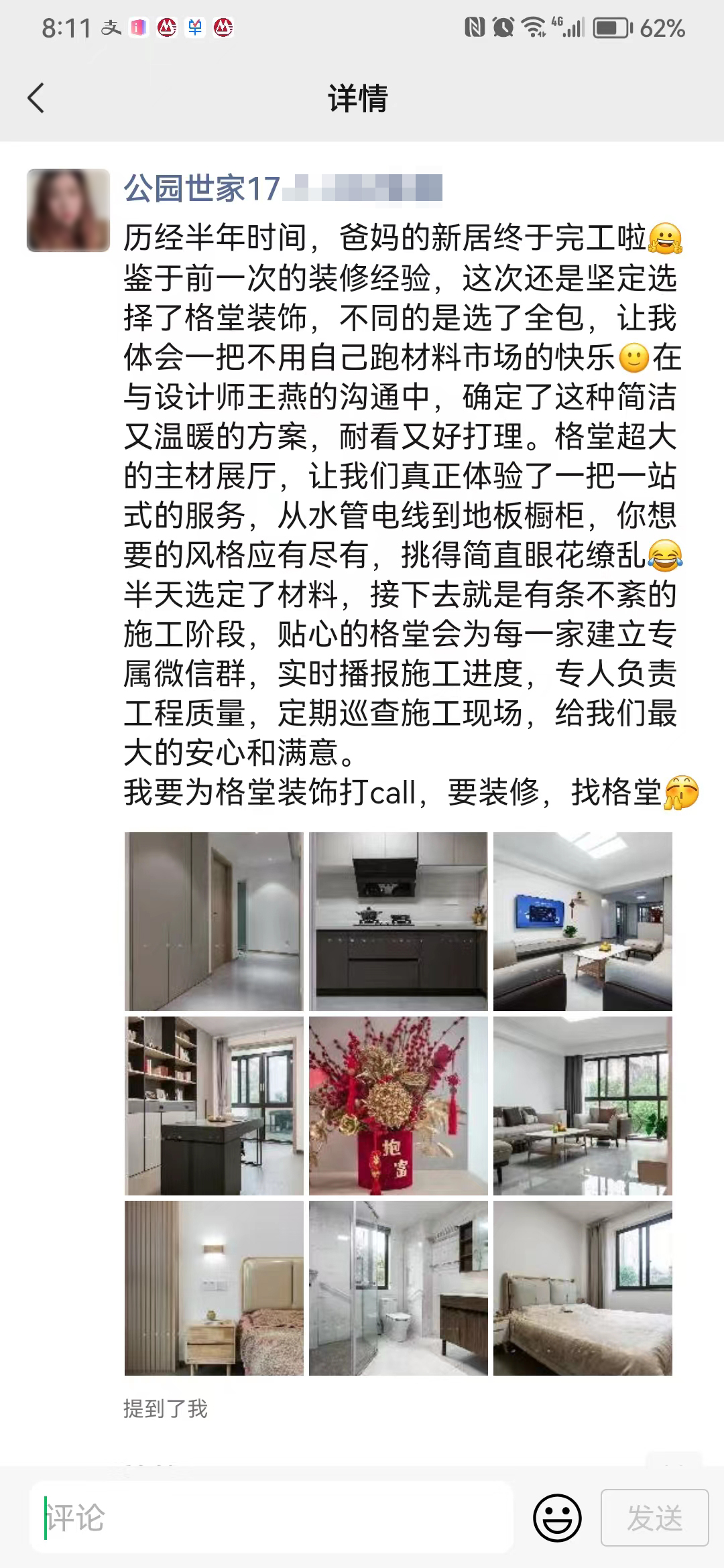
Task: View the bathroom shower and toilet photo
Action: [x=398, y=1288]
